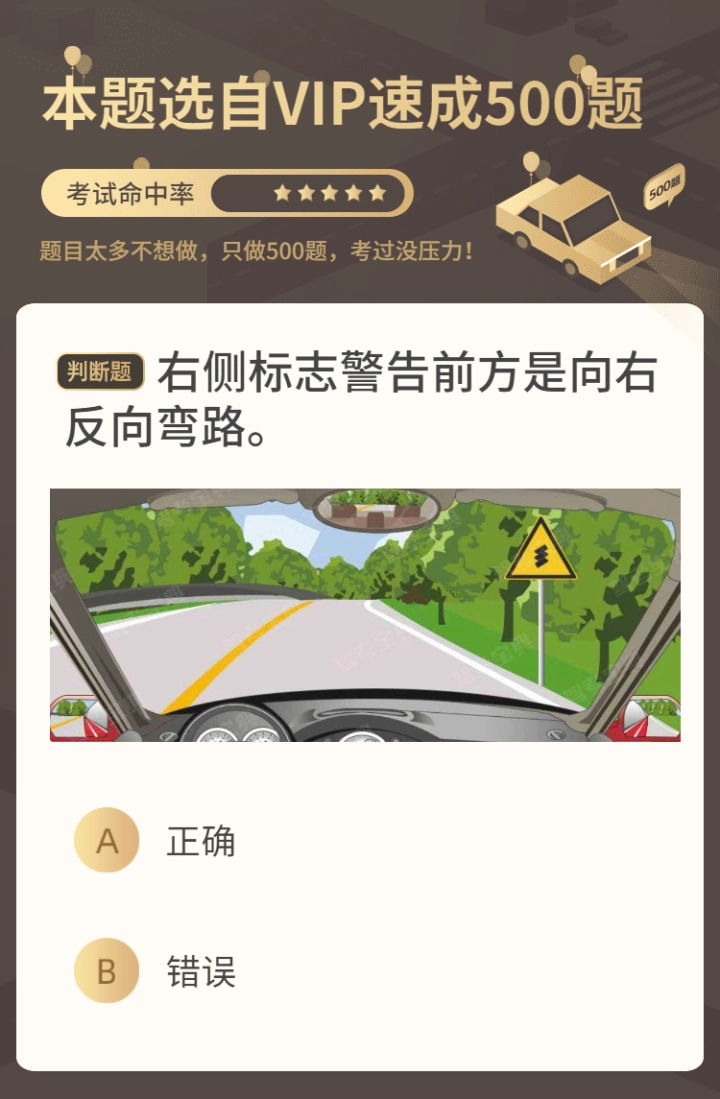Enlarge the road sign question image
This screenshot has width=720, height=1099.
click(365, 615)
